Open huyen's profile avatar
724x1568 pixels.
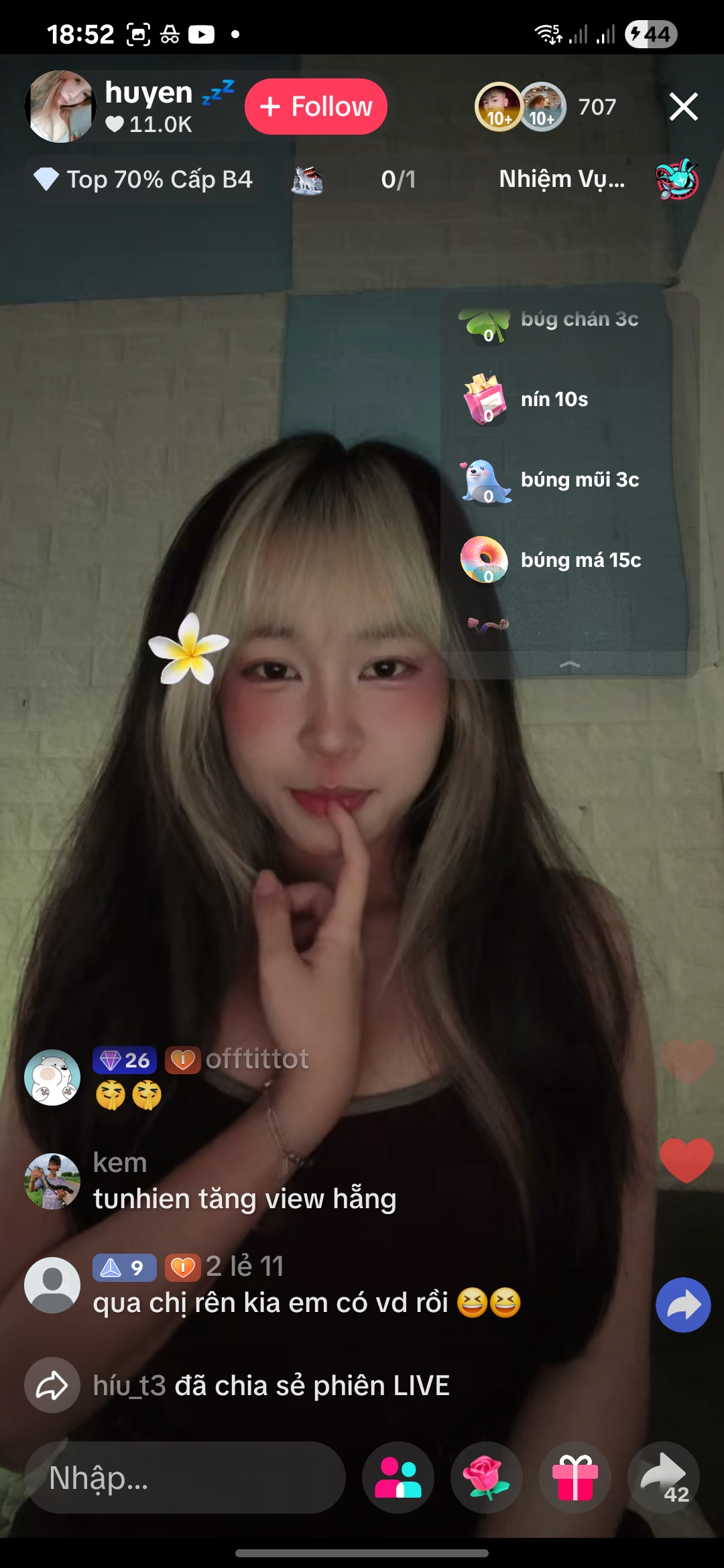60,107
